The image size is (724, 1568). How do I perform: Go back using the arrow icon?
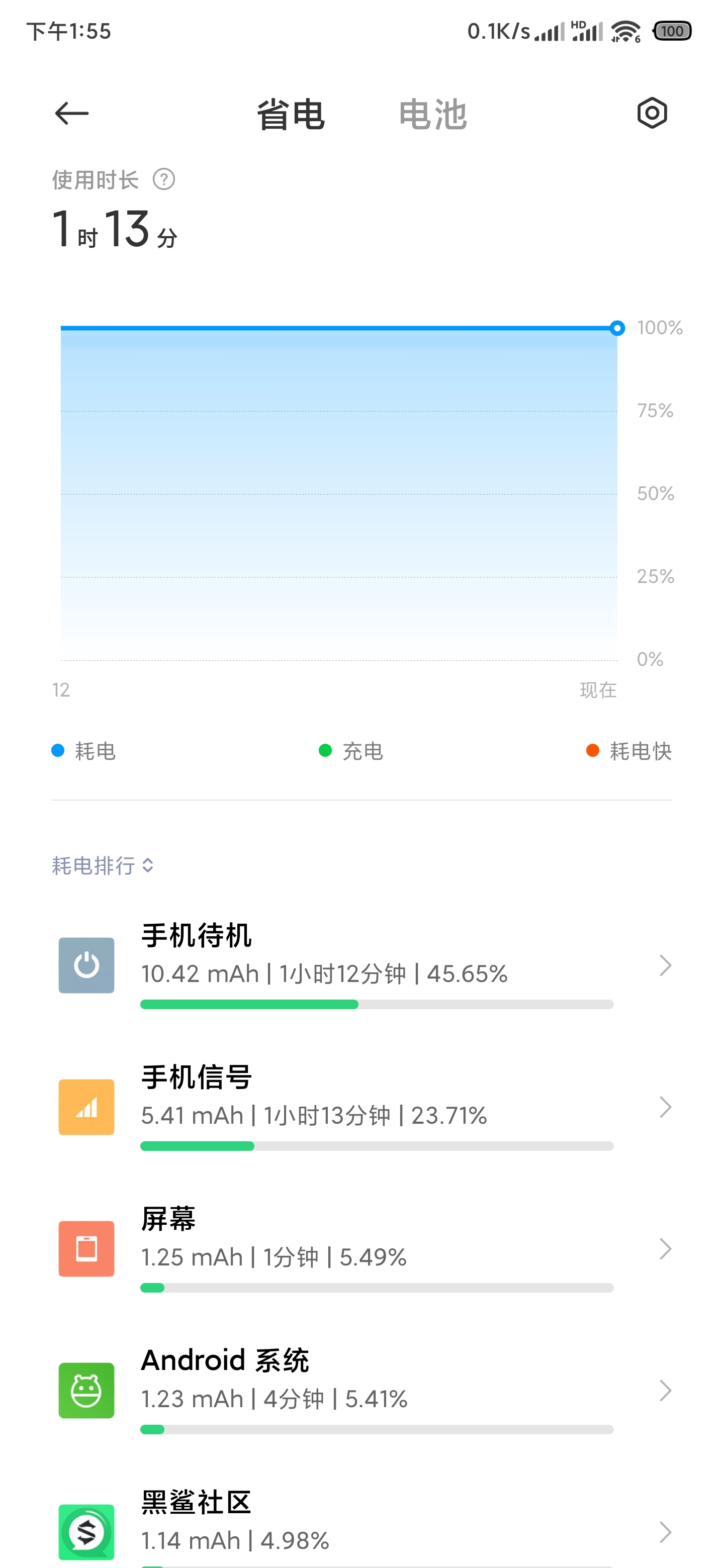[71, 113]
